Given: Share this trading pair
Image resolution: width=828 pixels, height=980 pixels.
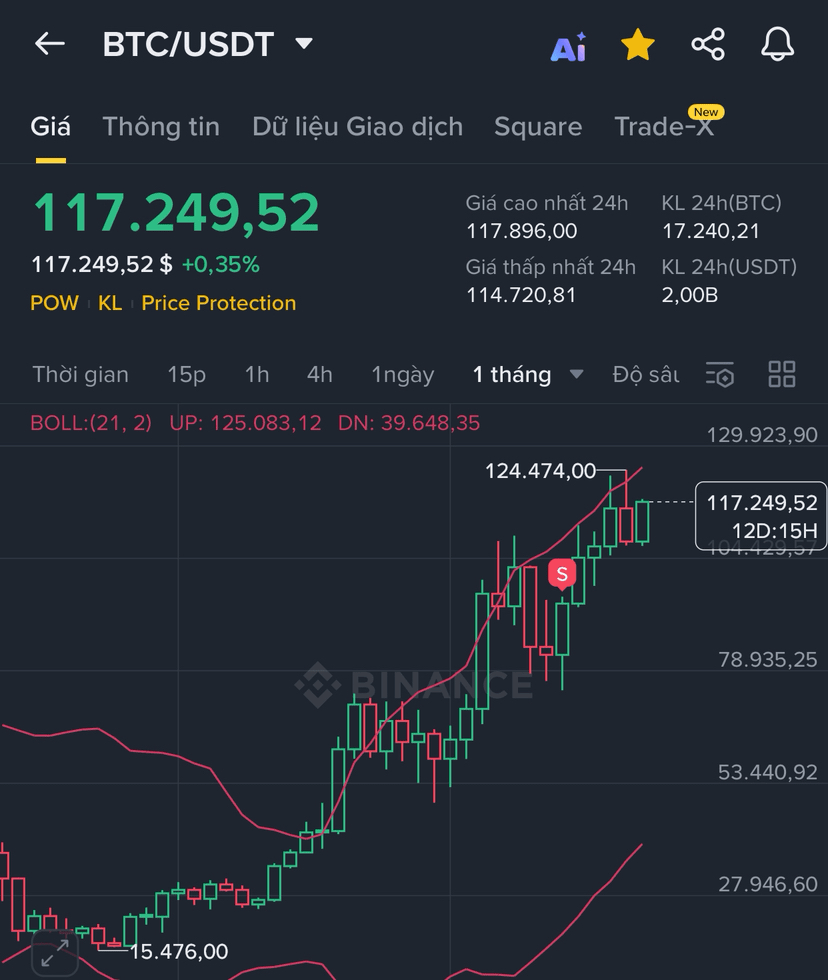Looking at the screenshot, I should click(708, 45).
